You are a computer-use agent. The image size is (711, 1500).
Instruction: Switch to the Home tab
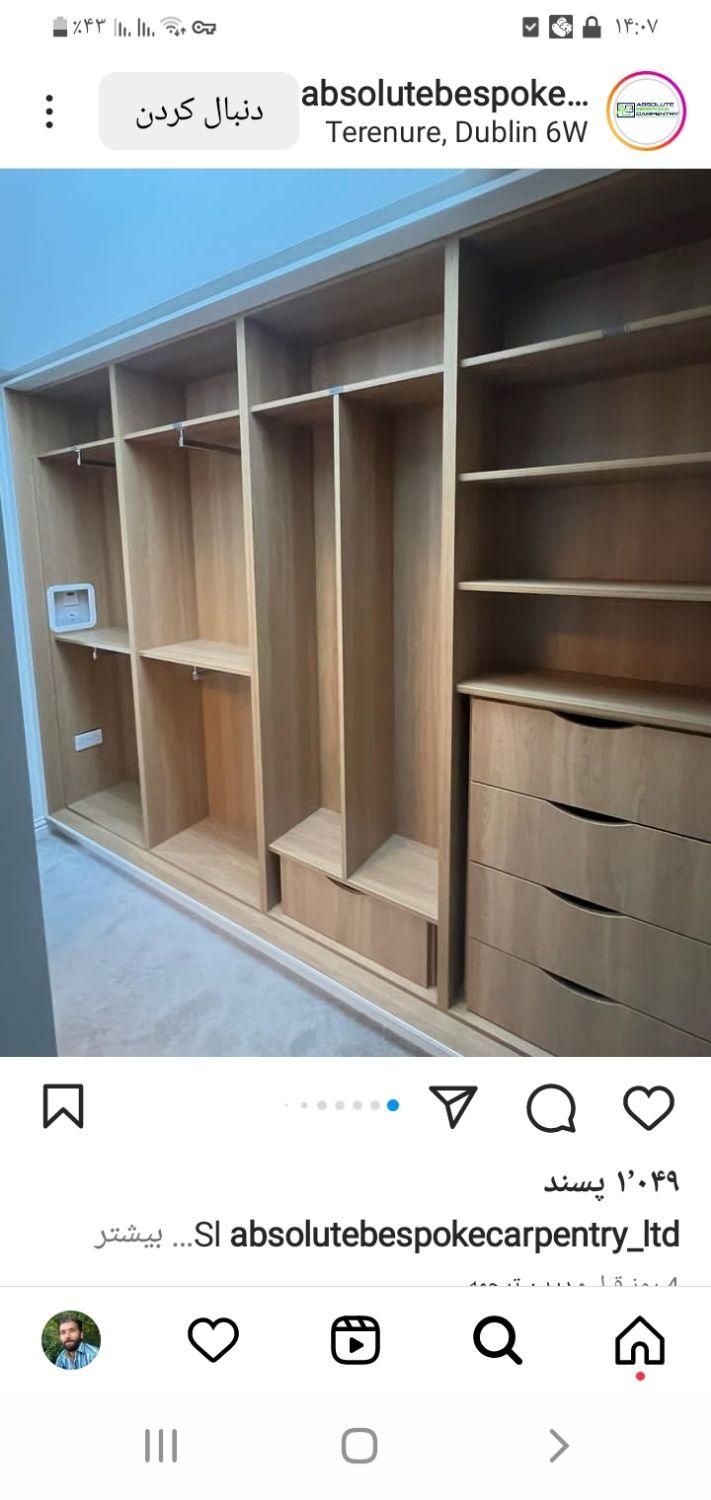coord(640,1340)
